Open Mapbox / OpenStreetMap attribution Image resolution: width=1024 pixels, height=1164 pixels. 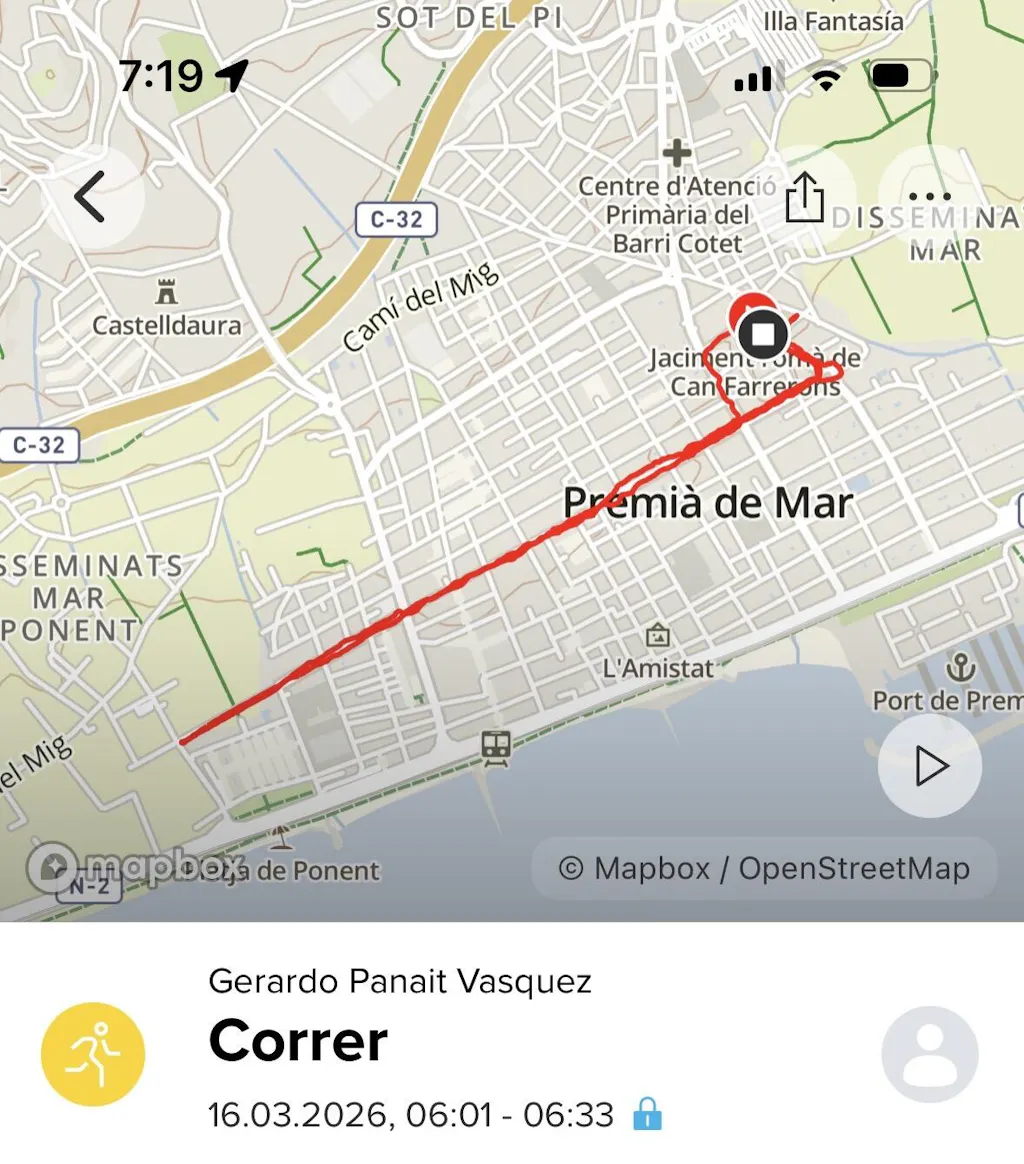(764, 868)
